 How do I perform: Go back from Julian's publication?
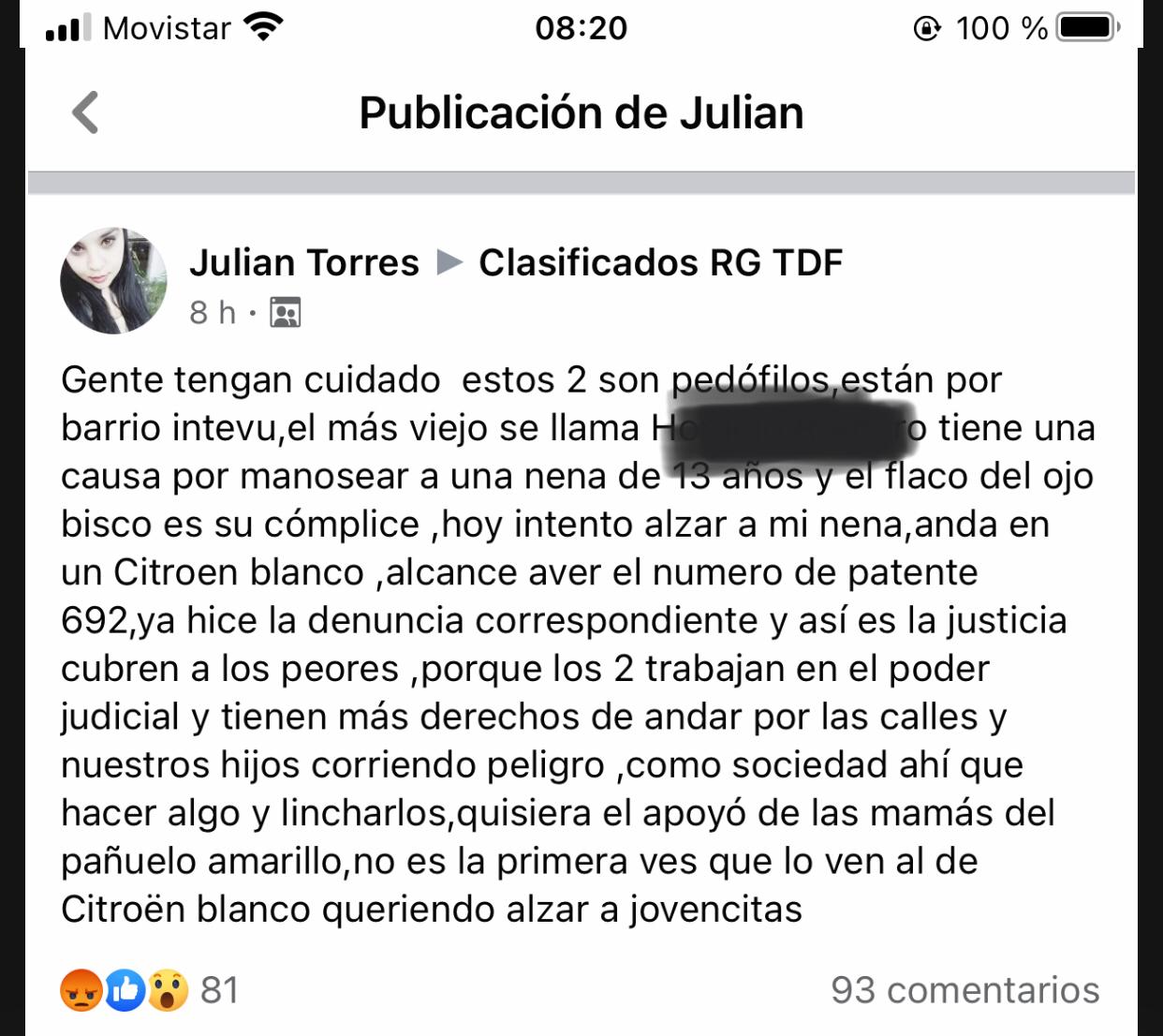pyautogui.click(x=86, y=112)
